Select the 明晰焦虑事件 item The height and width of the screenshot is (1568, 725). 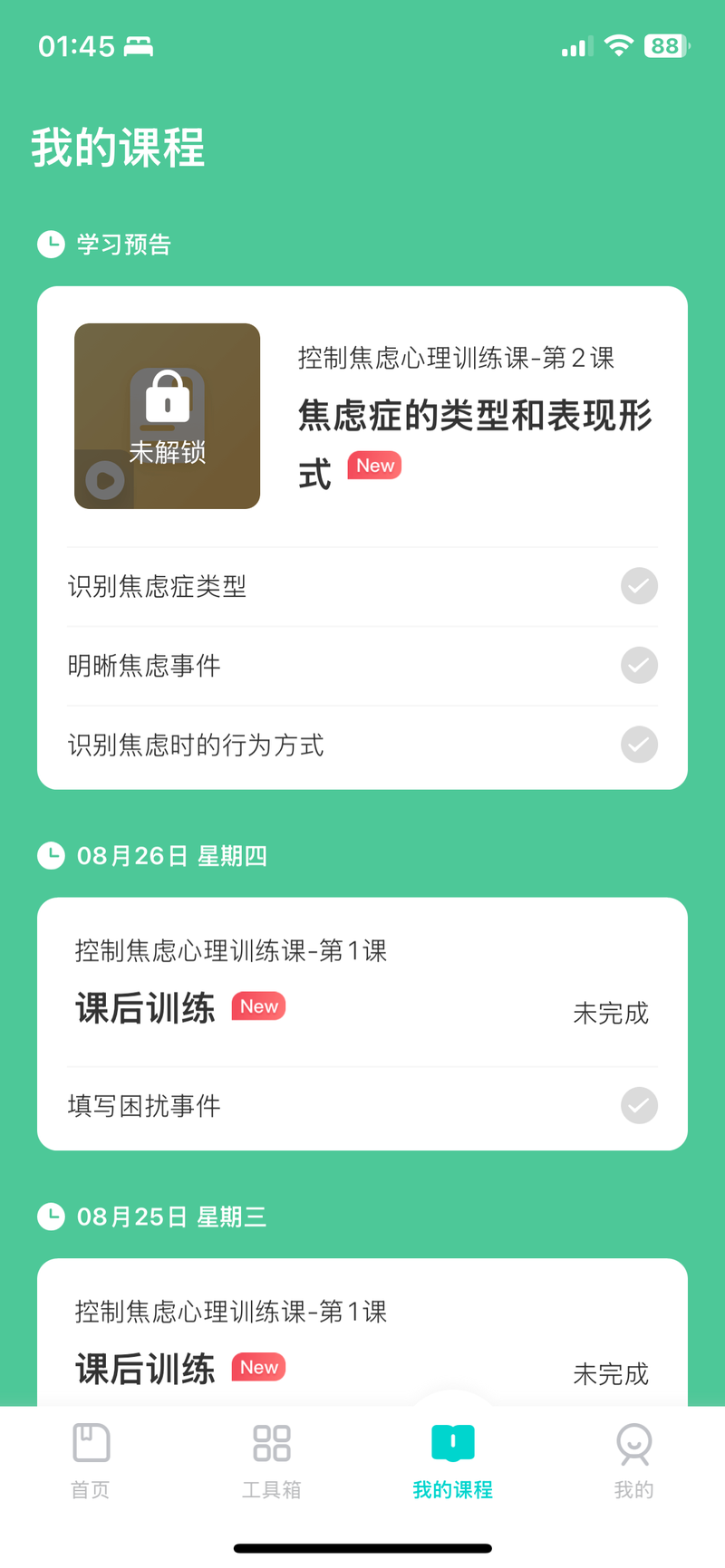point(362,666)
